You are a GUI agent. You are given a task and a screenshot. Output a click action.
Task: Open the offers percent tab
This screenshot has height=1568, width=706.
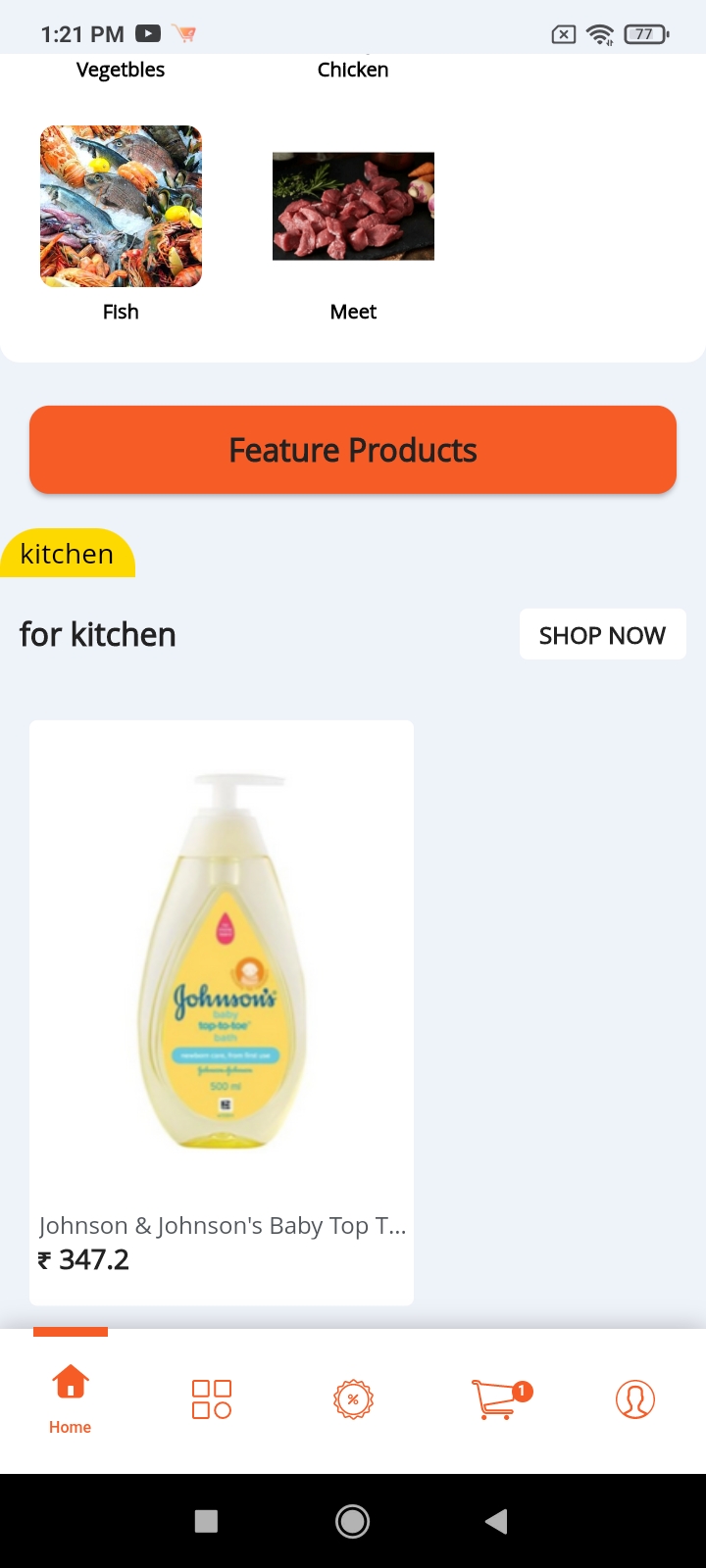(x=353, y=1398)
